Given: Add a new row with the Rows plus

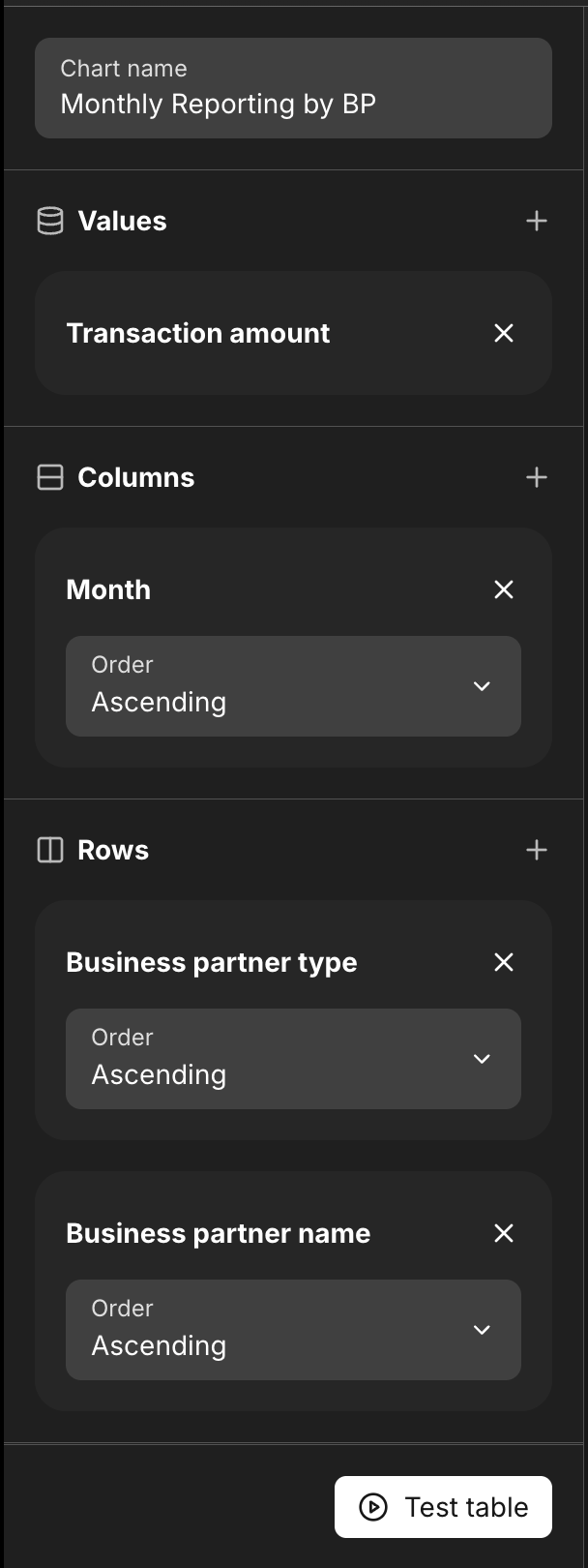Looking at the screenshot, I should coord(537,851).
